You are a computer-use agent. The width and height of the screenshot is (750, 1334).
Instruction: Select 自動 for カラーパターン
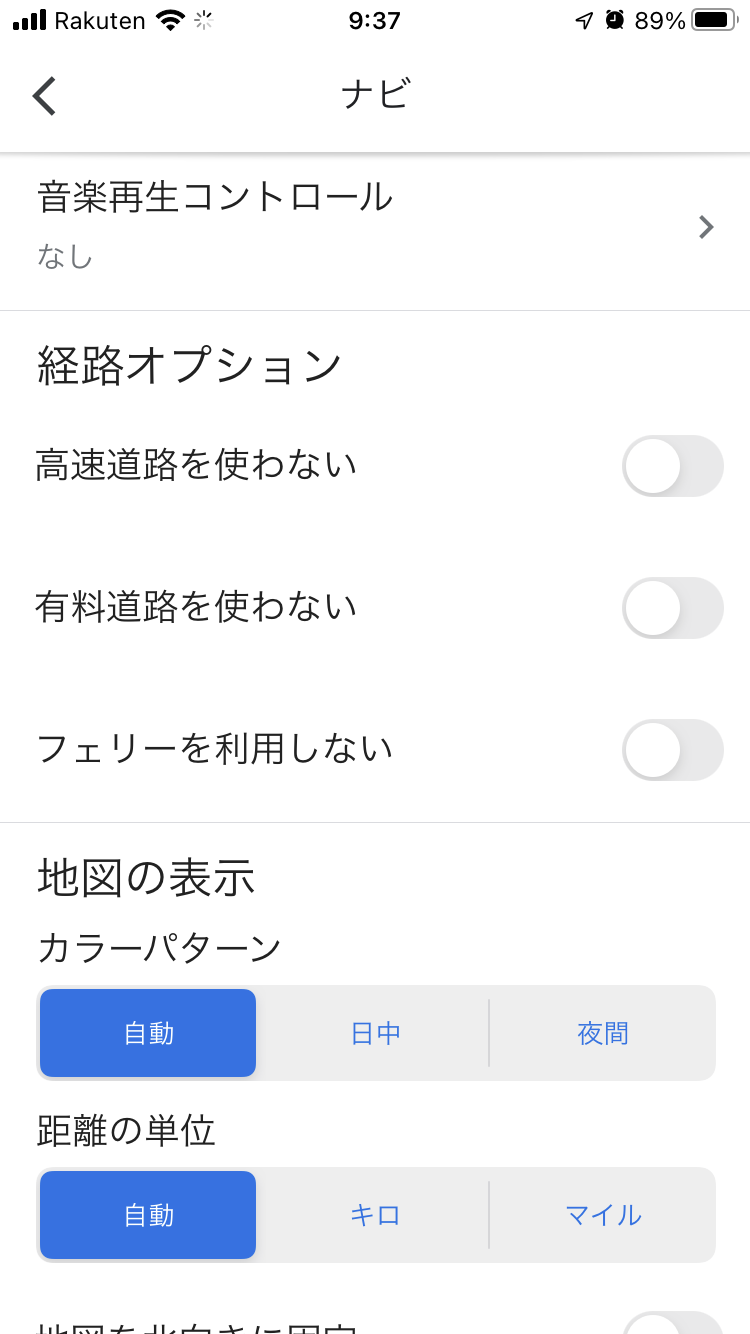pyautogui.click(x=148, y=1033)
